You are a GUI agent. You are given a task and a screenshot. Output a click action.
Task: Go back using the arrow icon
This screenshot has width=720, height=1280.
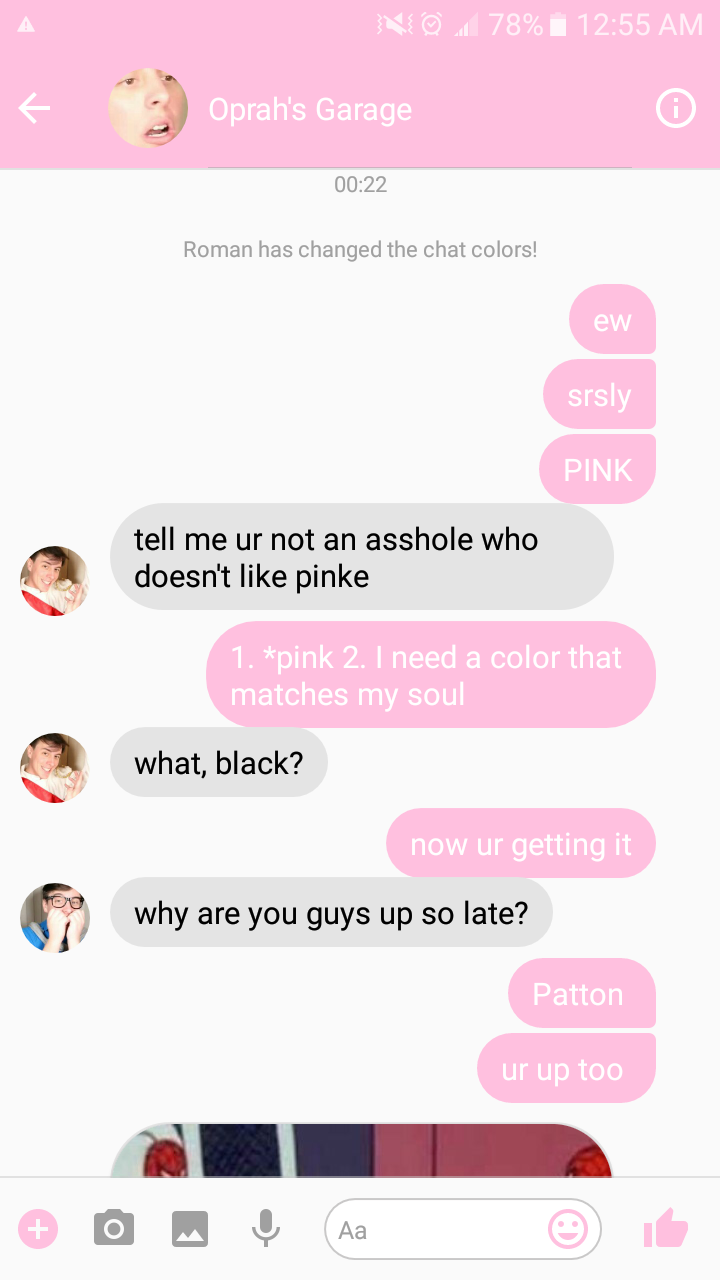point(35,109)
